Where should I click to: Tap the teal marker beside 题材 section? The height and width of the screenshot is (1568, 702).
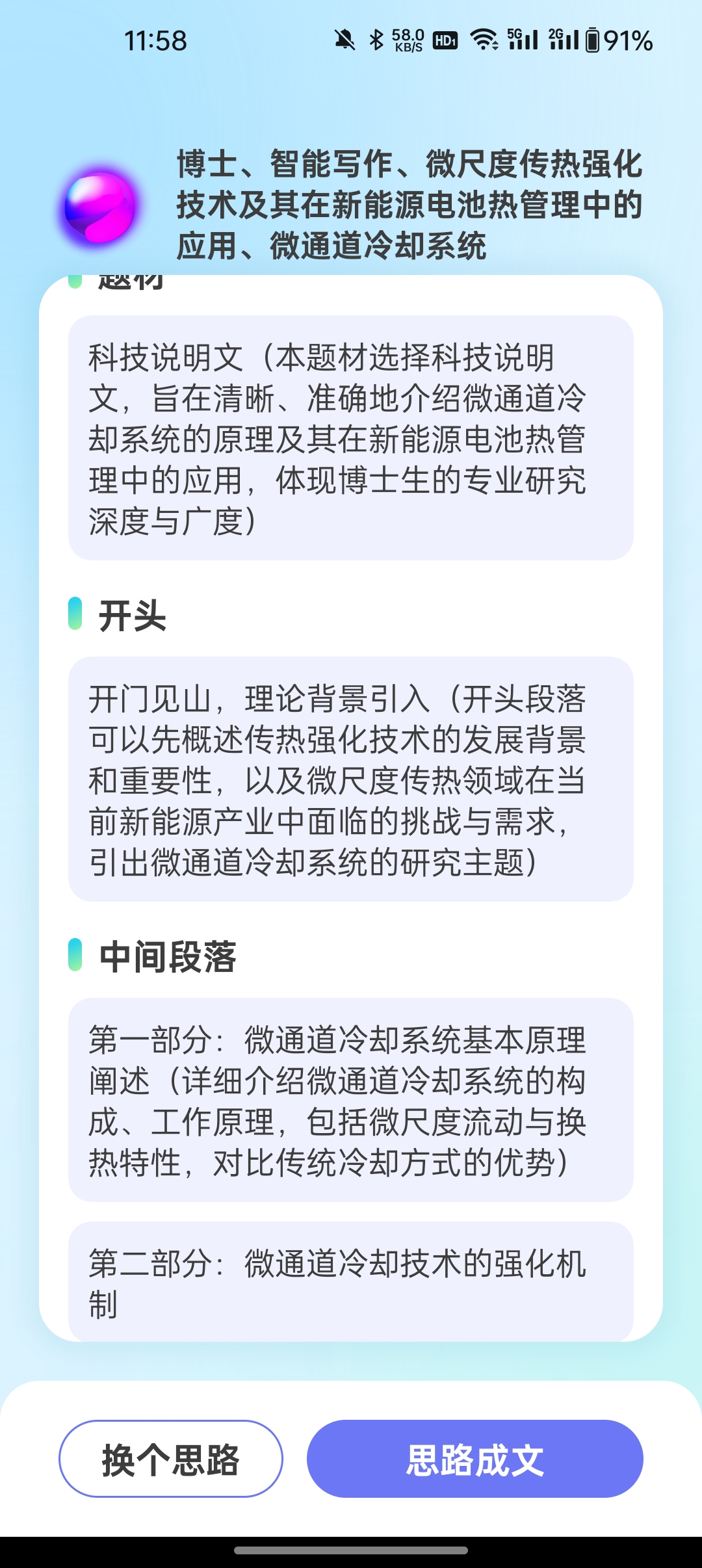[x=77, y=280]
